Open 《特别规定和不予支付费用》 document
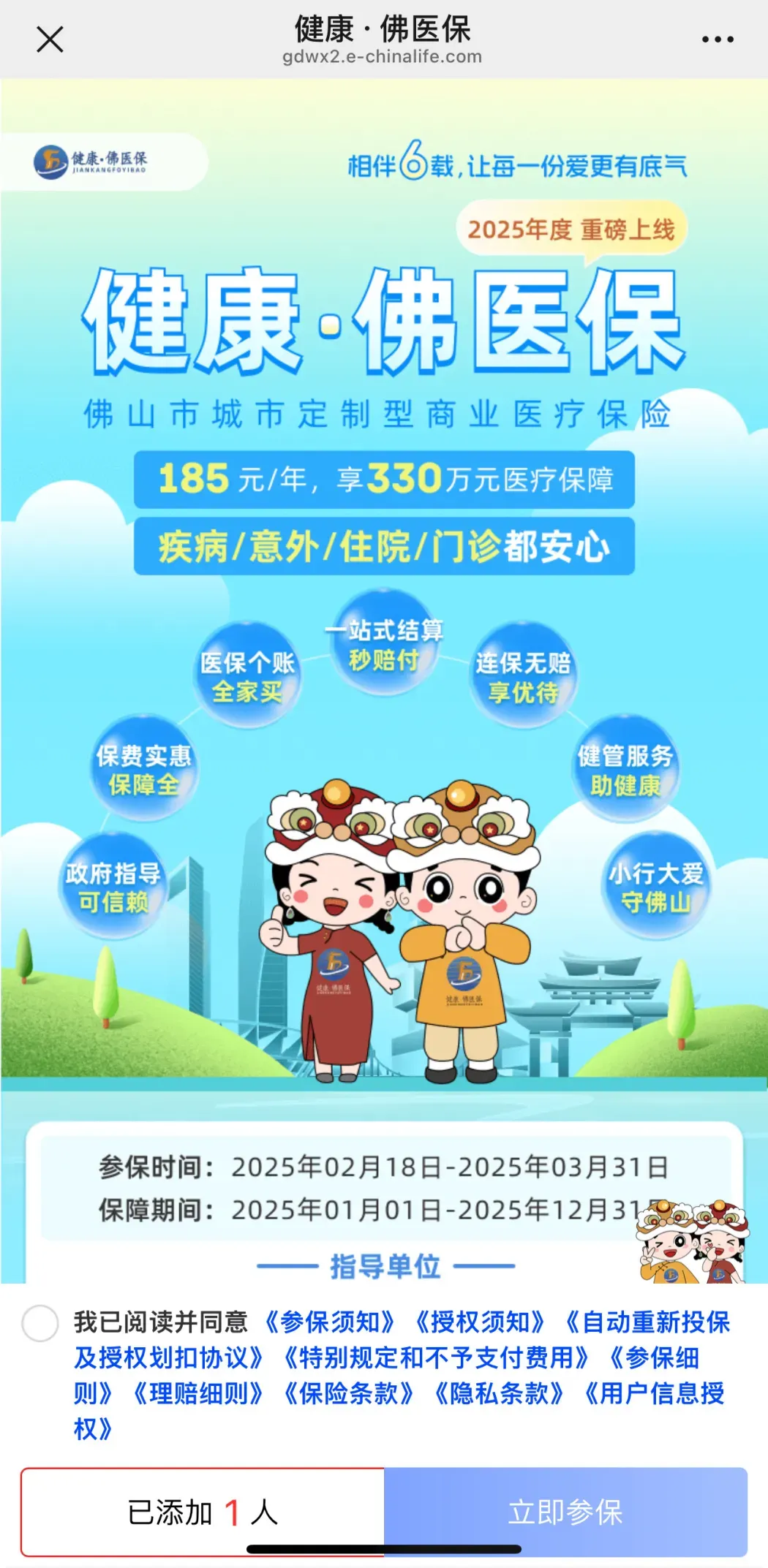Viewport: 768px width, 1568px height. pyautogui.click(x=436, y=1357)
